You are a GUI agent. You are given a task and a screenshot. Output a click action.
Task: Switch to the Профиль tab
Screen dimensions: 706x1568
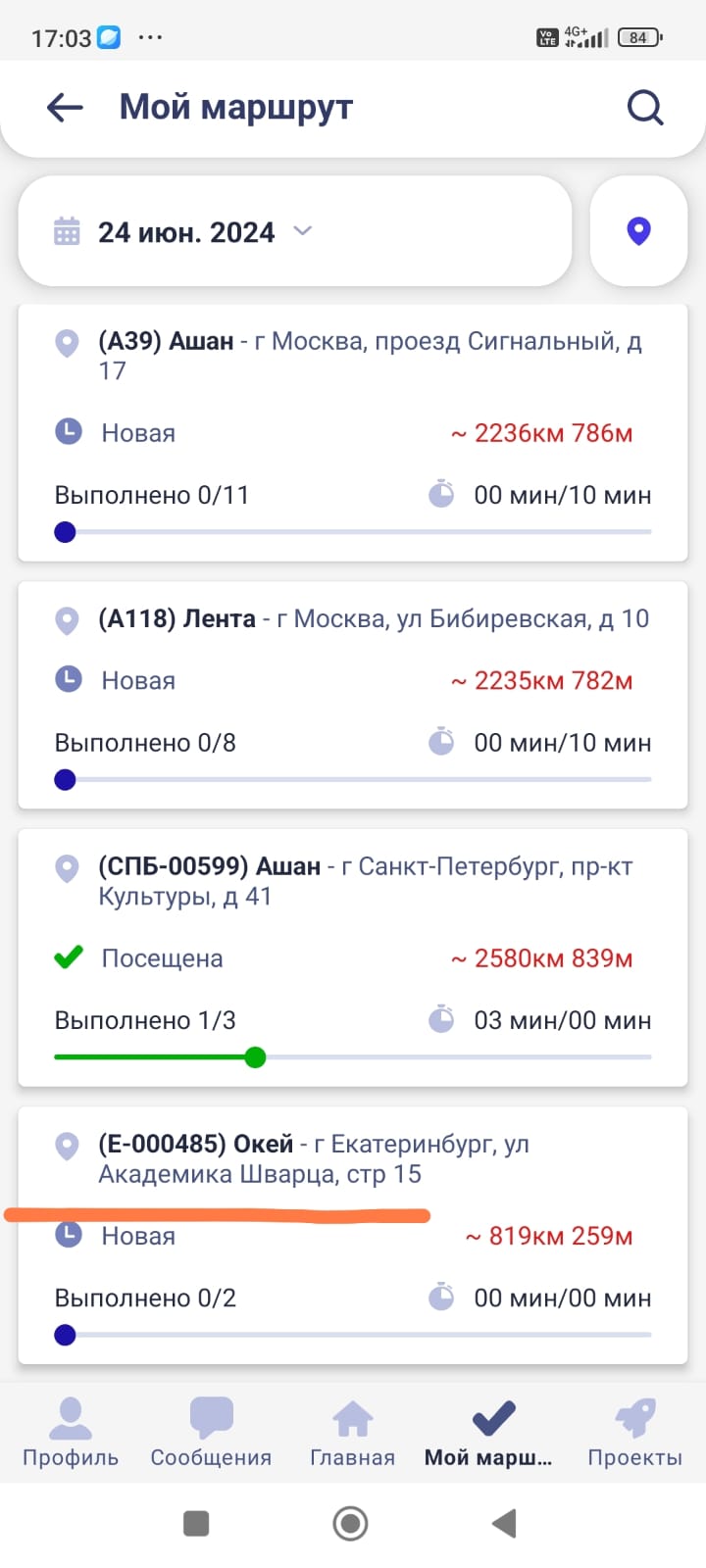point(71,1433)
